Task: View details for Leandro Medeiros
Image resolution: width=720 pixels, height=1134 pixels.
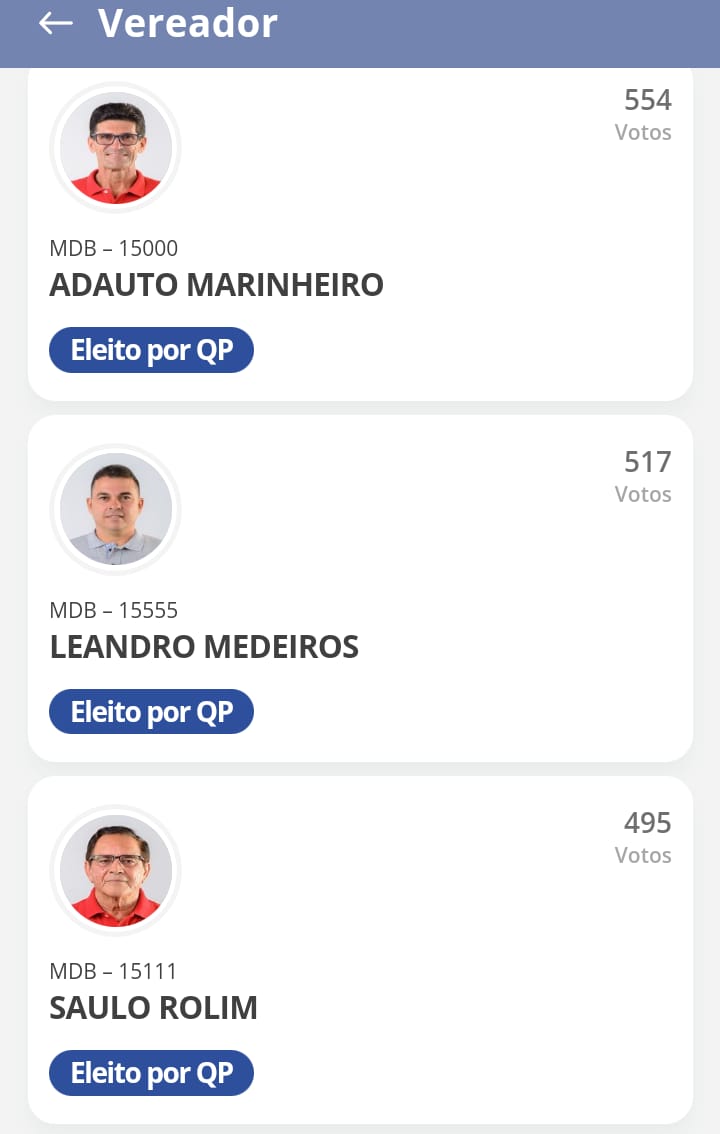Action: coord(360,590)
